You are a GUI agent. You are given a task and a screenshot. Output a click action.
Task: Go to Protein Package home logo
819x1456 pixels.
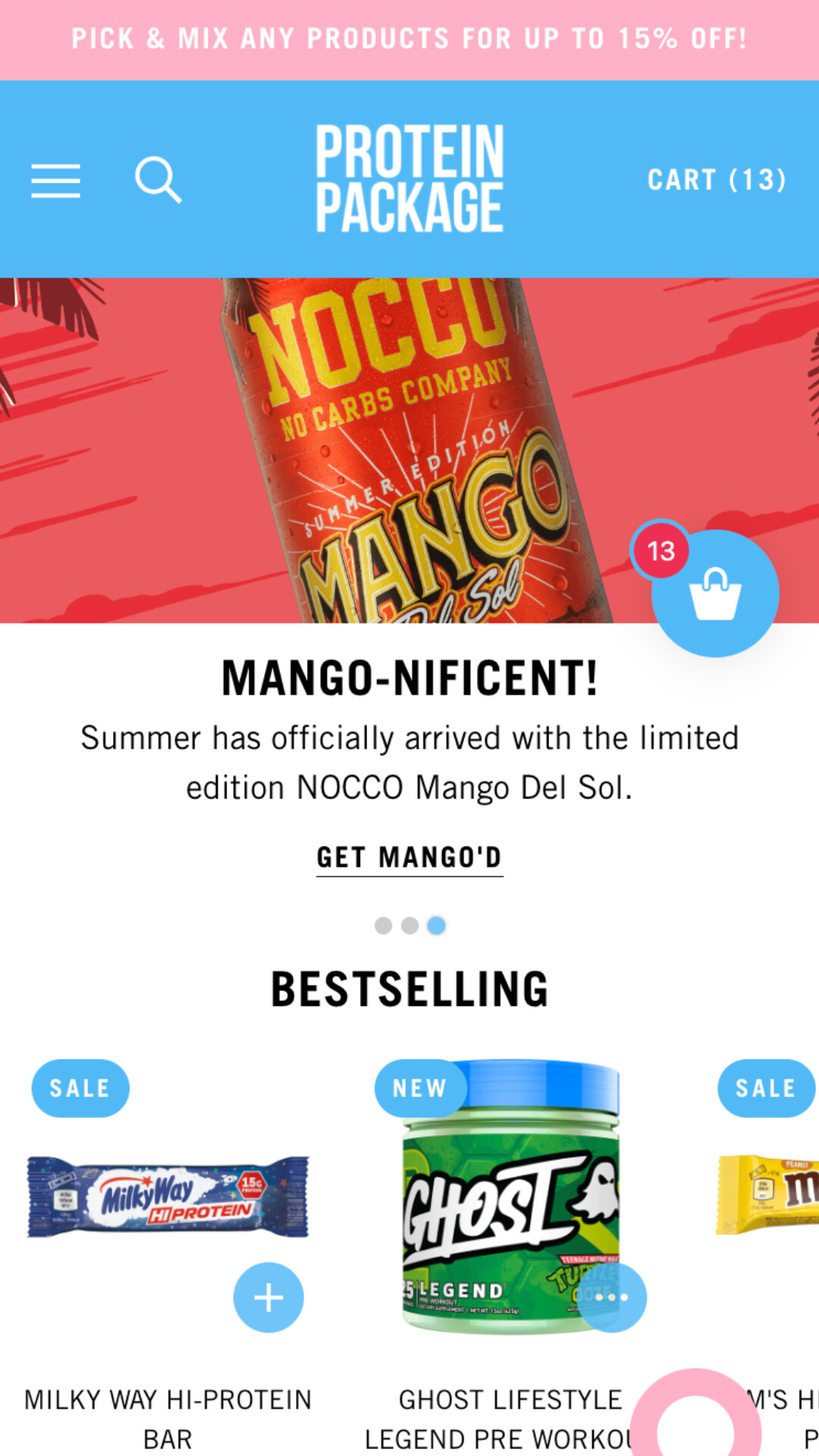point(409,179)
